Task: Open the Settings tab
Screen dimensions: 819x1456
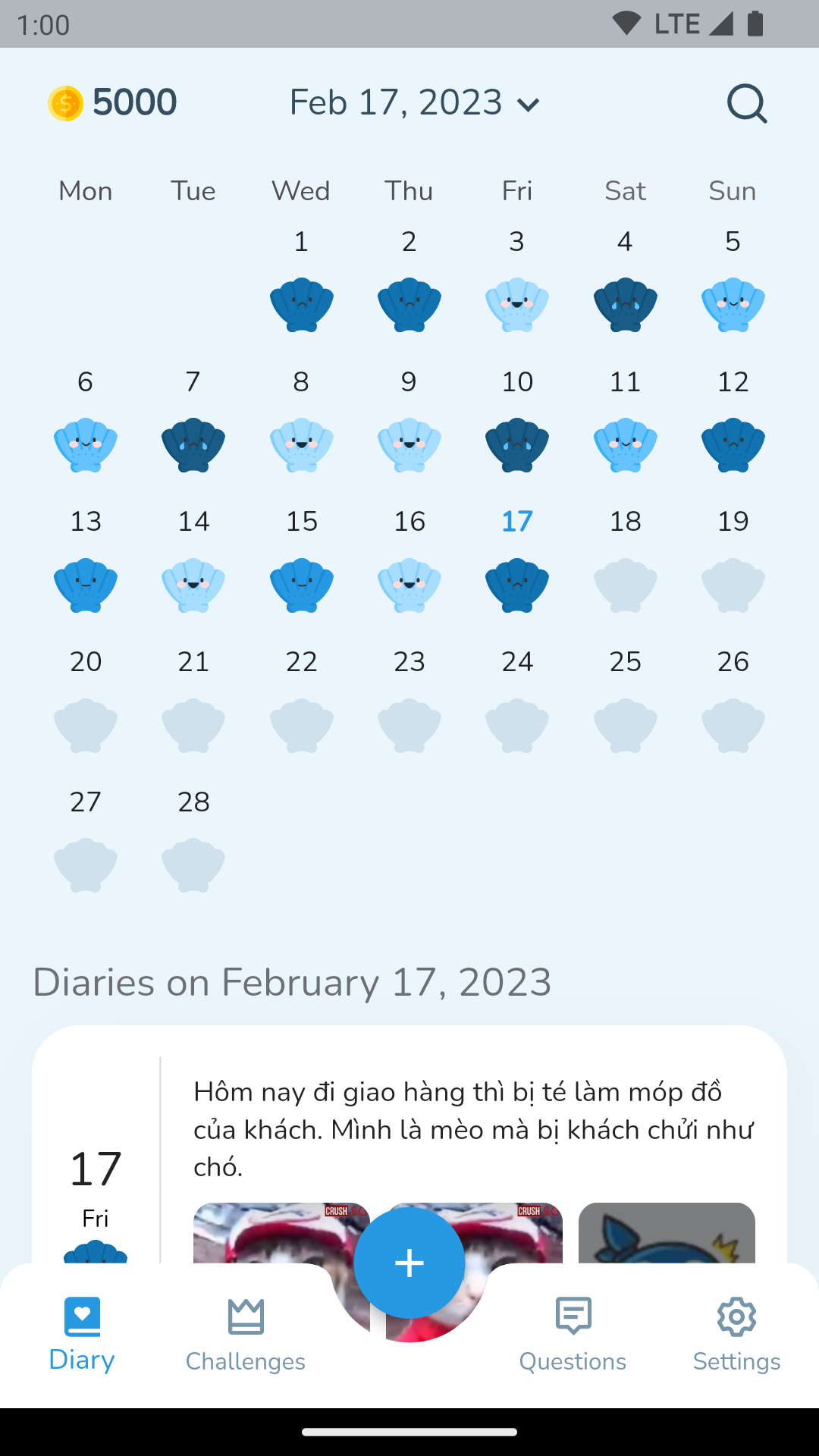Action: [x=737, y=1335]
